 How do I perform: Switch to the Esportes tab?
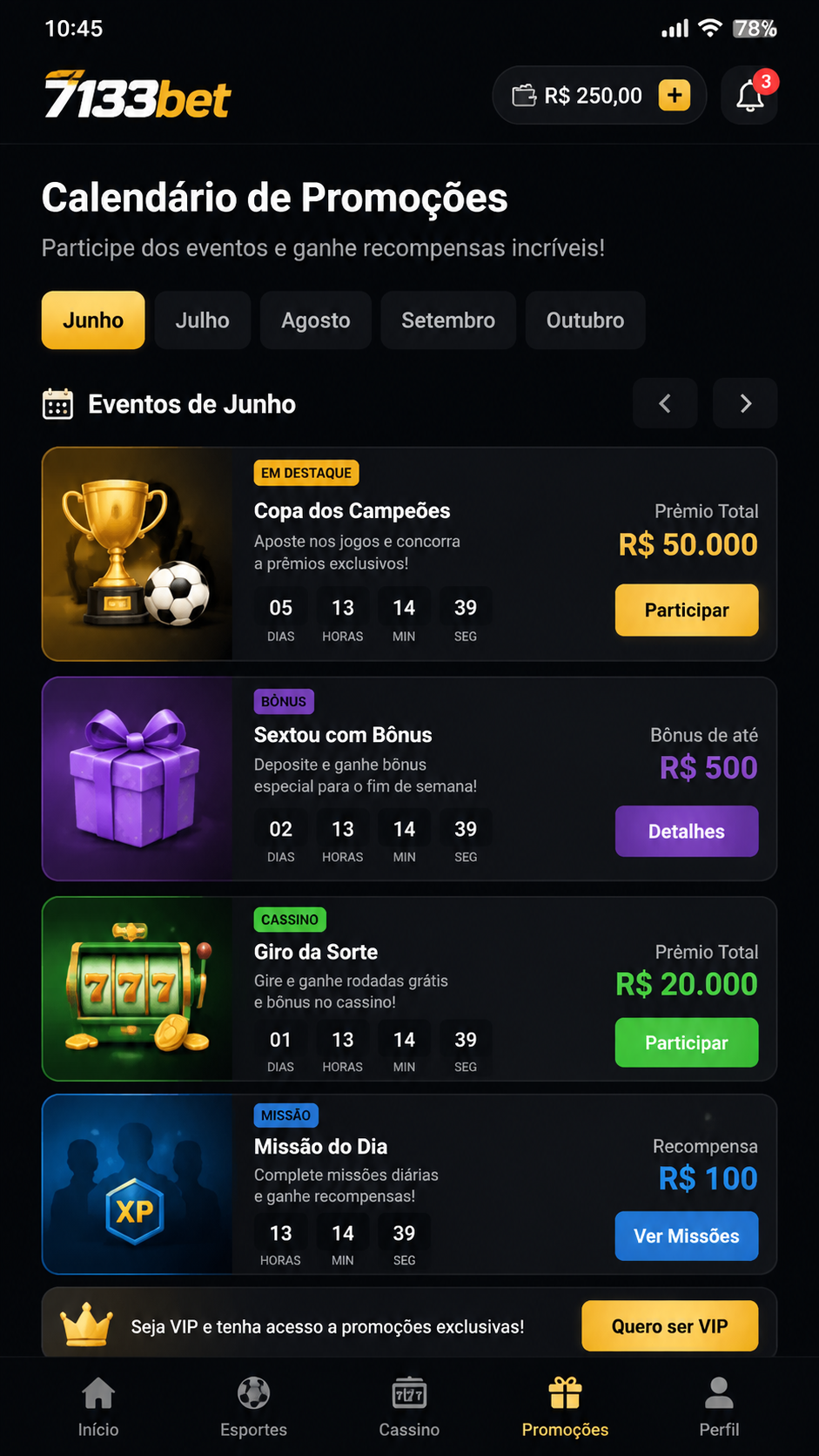click(253, 1406)
